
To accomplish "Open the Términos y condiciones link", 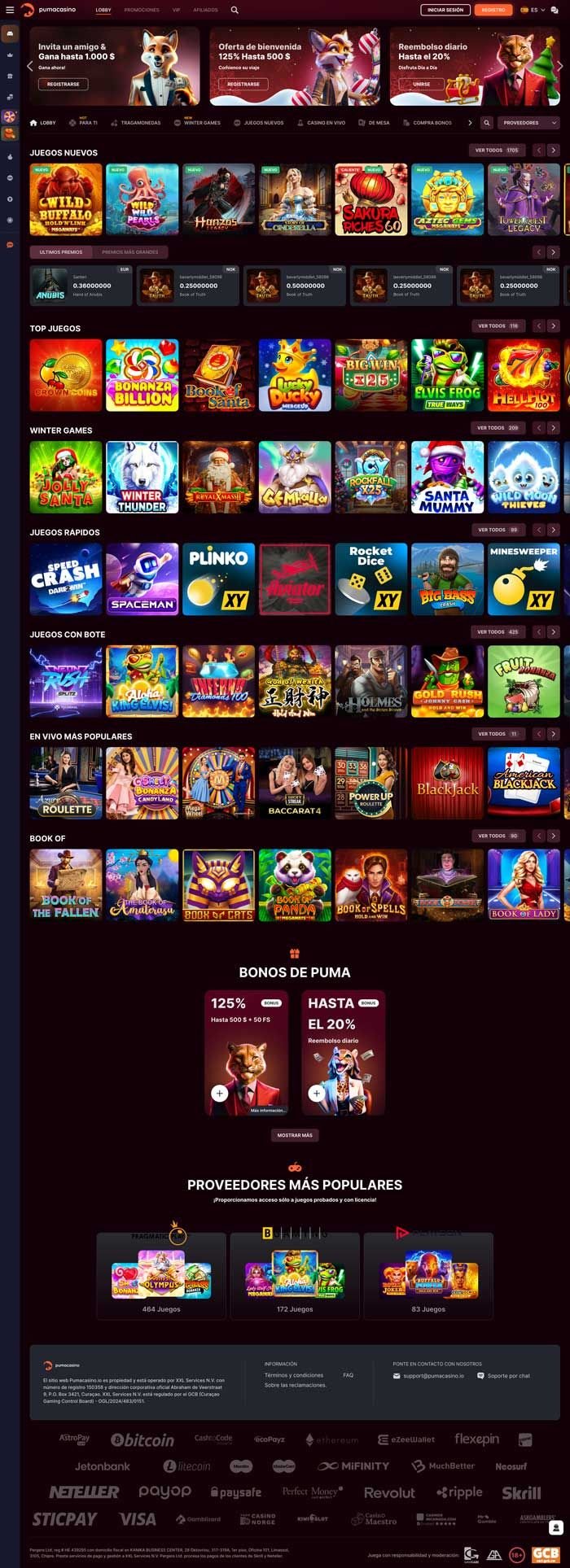I will click(293, 1375).
